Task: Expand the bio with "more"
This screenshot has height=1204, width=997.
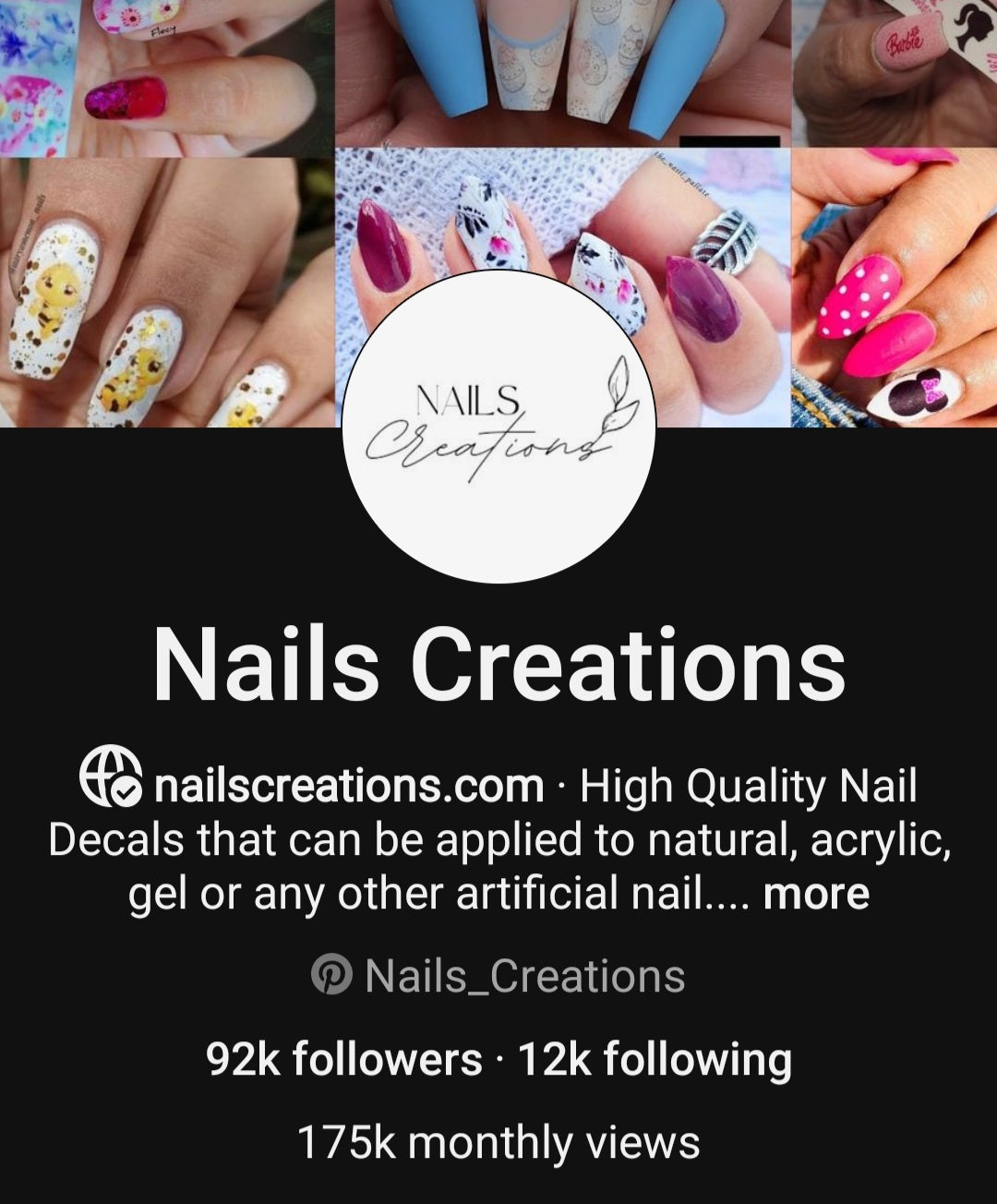Action: click(x=816, y=894)
